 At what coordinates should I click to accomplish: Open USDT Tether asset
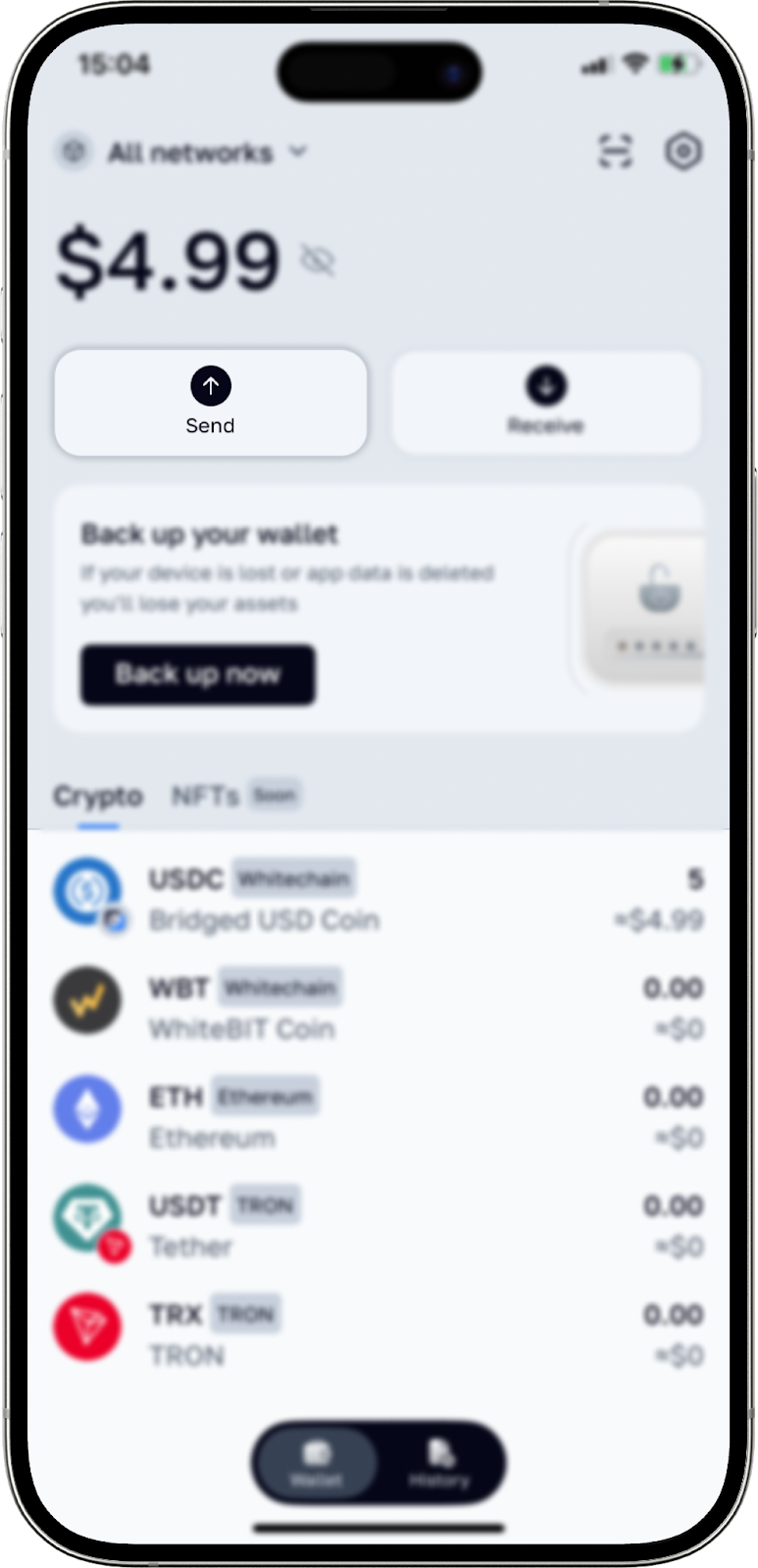(378, 1225)
